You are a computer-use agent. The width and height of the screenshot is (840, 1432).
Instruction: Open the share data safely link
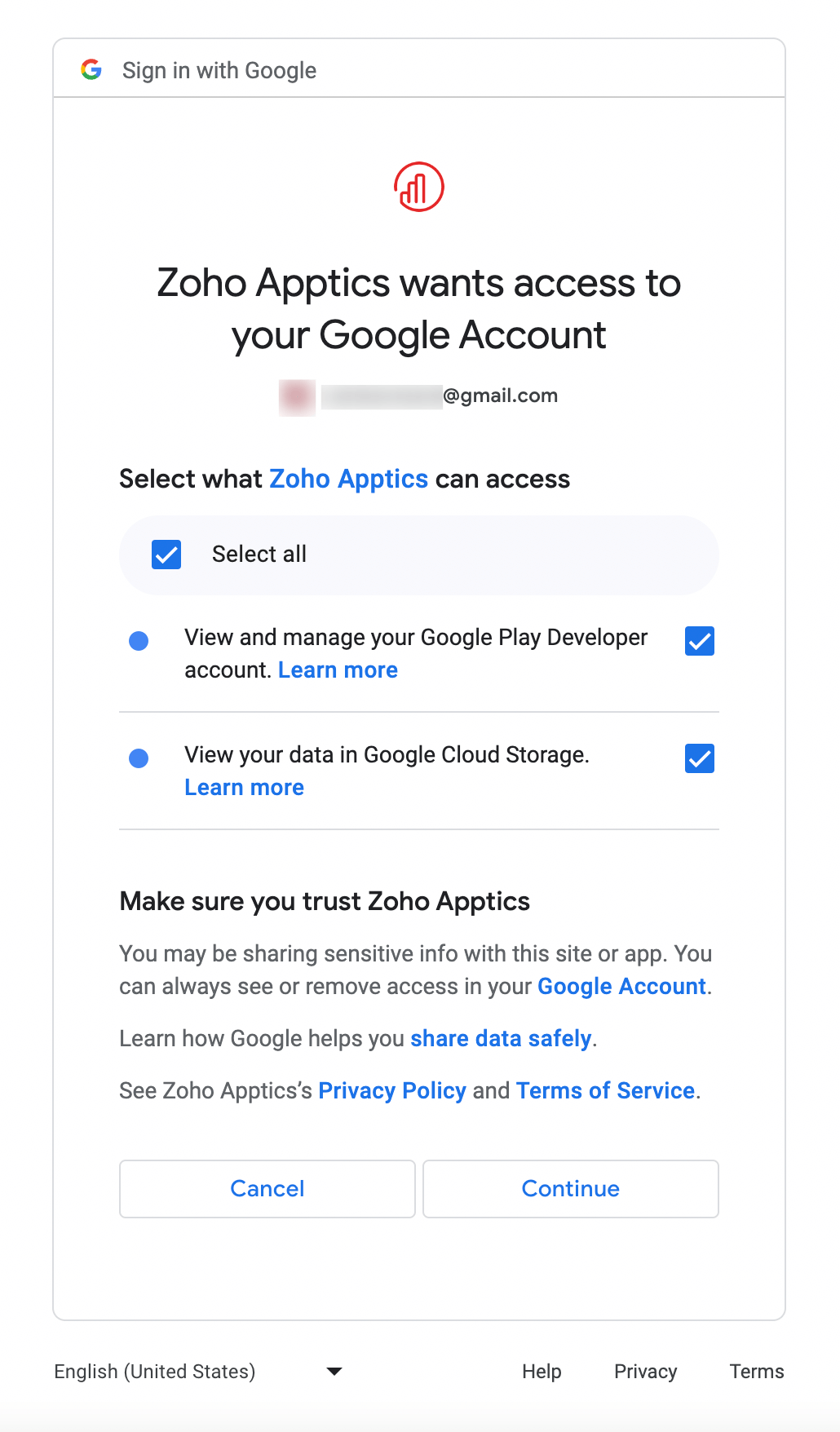[x=501, y=1039]
